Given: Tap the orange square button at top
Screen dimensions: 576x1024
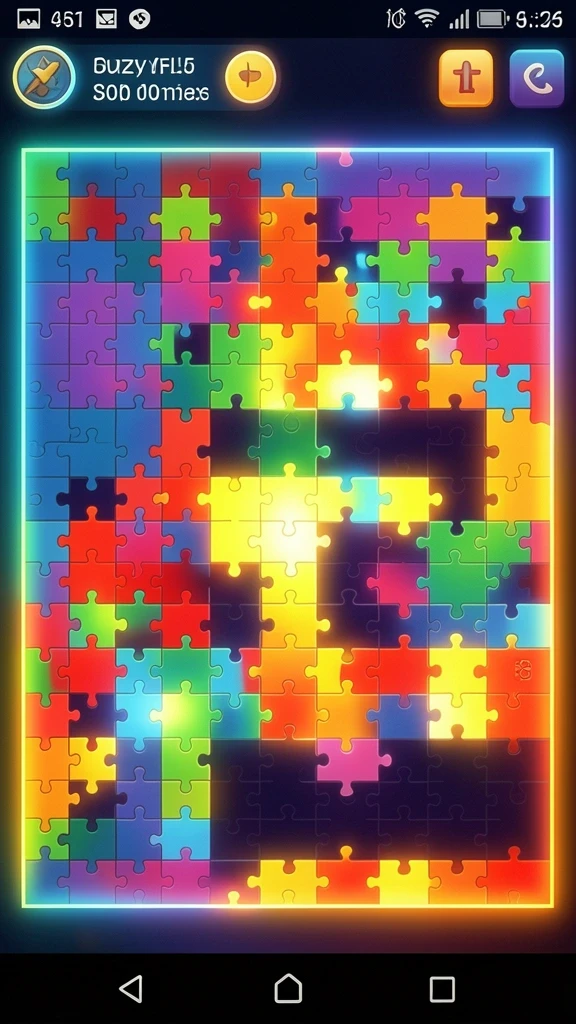Looking at the screenshot, I should tap(466, 78).
